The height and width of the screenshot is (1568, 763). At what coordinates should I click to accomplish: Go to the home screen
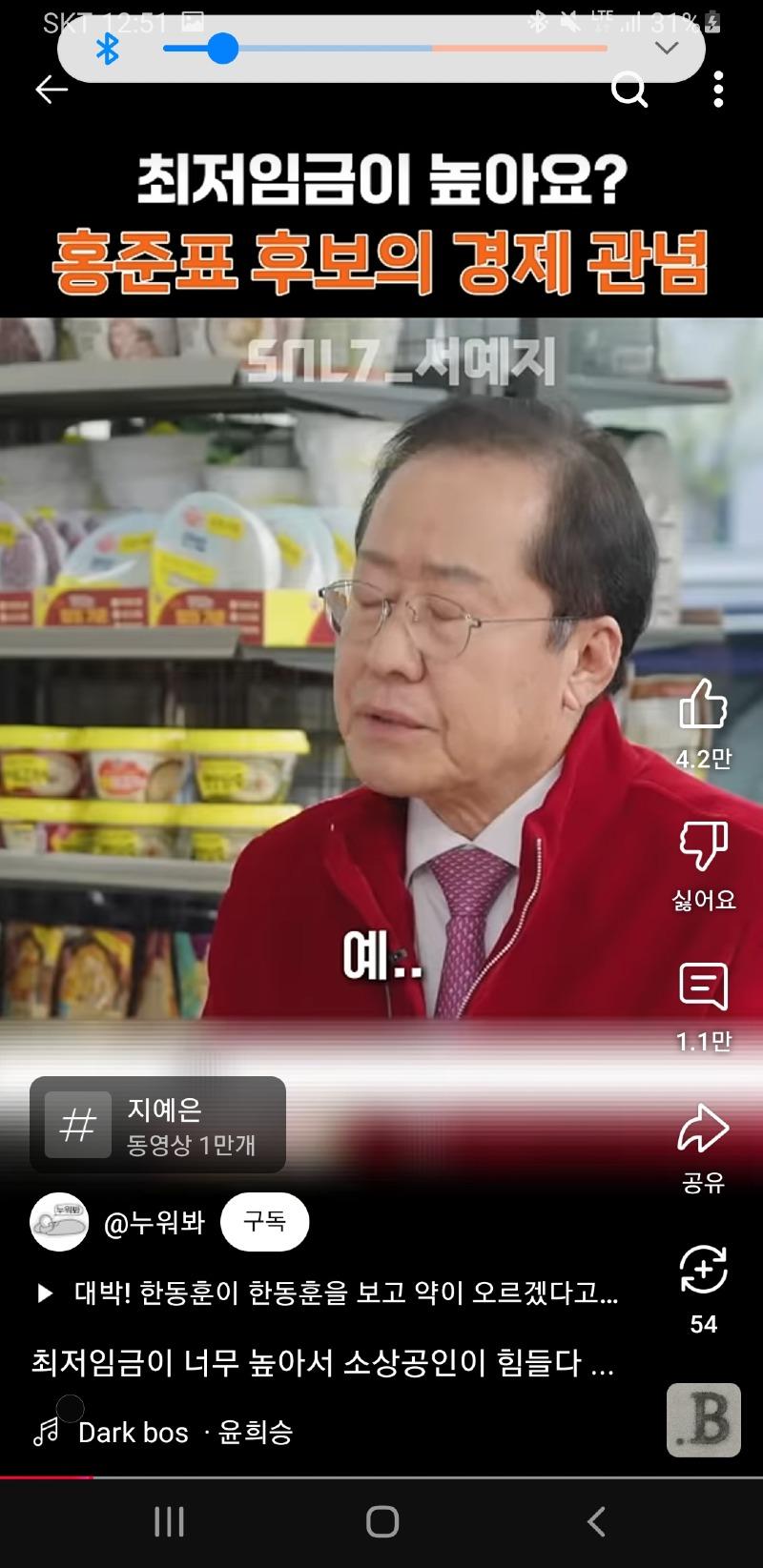coord(382,1522)
